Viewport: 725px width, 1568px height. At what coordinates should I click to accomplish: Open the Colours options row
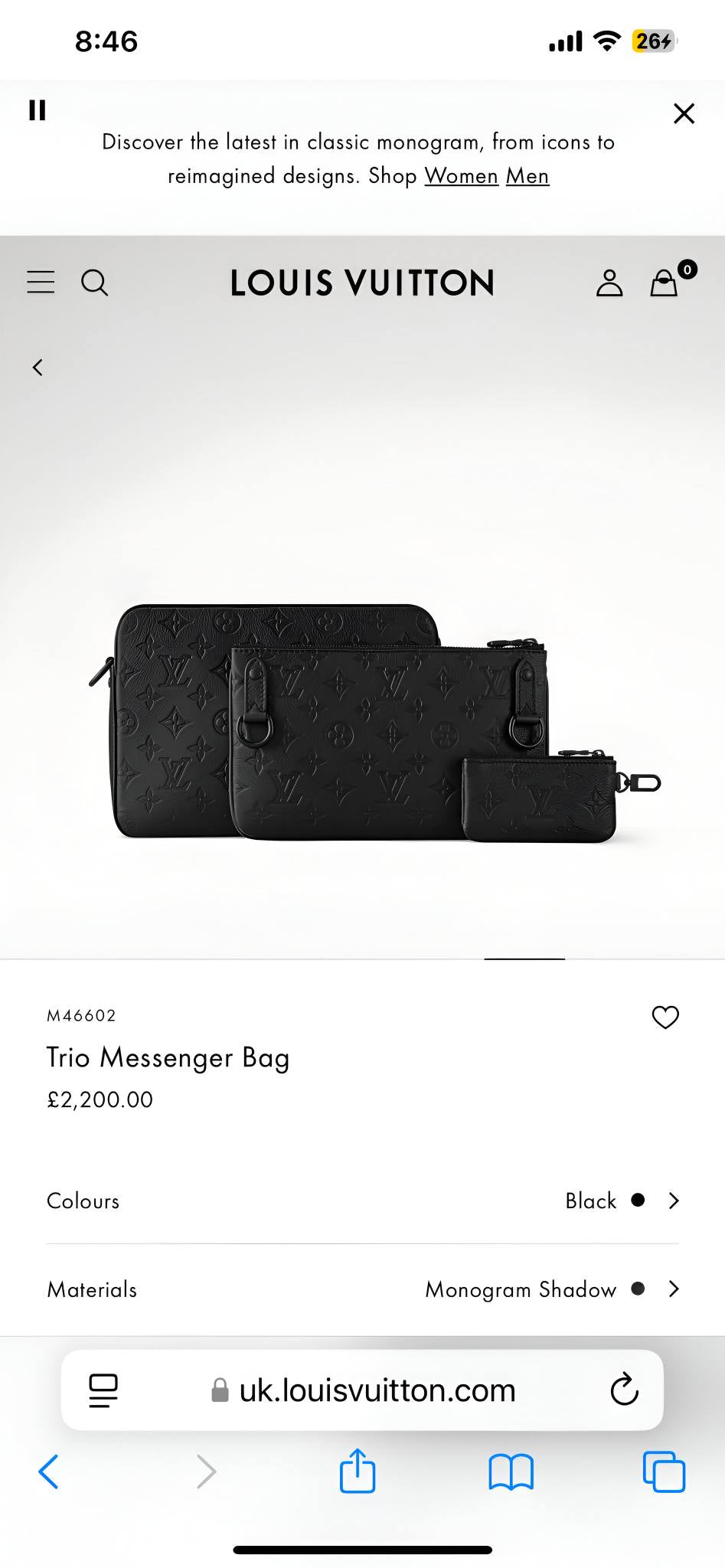pyautogui.click(x=362, y=1200)
